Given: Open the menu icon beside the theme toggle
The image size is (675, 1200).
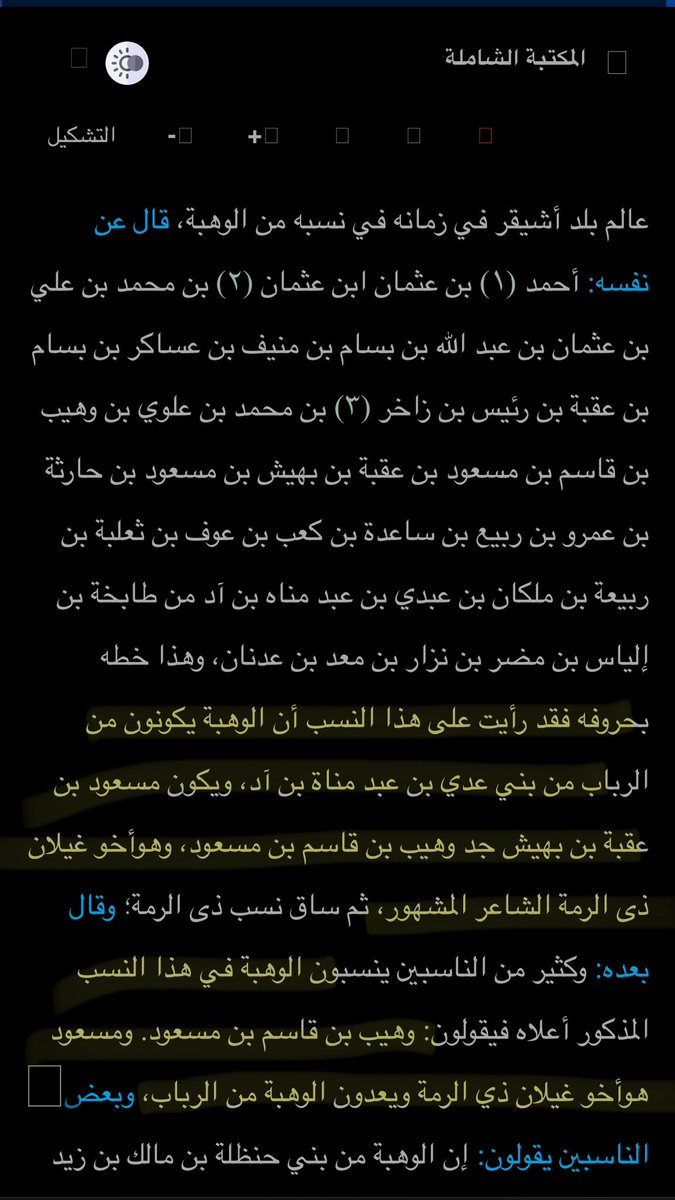Looking at the screenshot, I should click(x=79, y=58).
